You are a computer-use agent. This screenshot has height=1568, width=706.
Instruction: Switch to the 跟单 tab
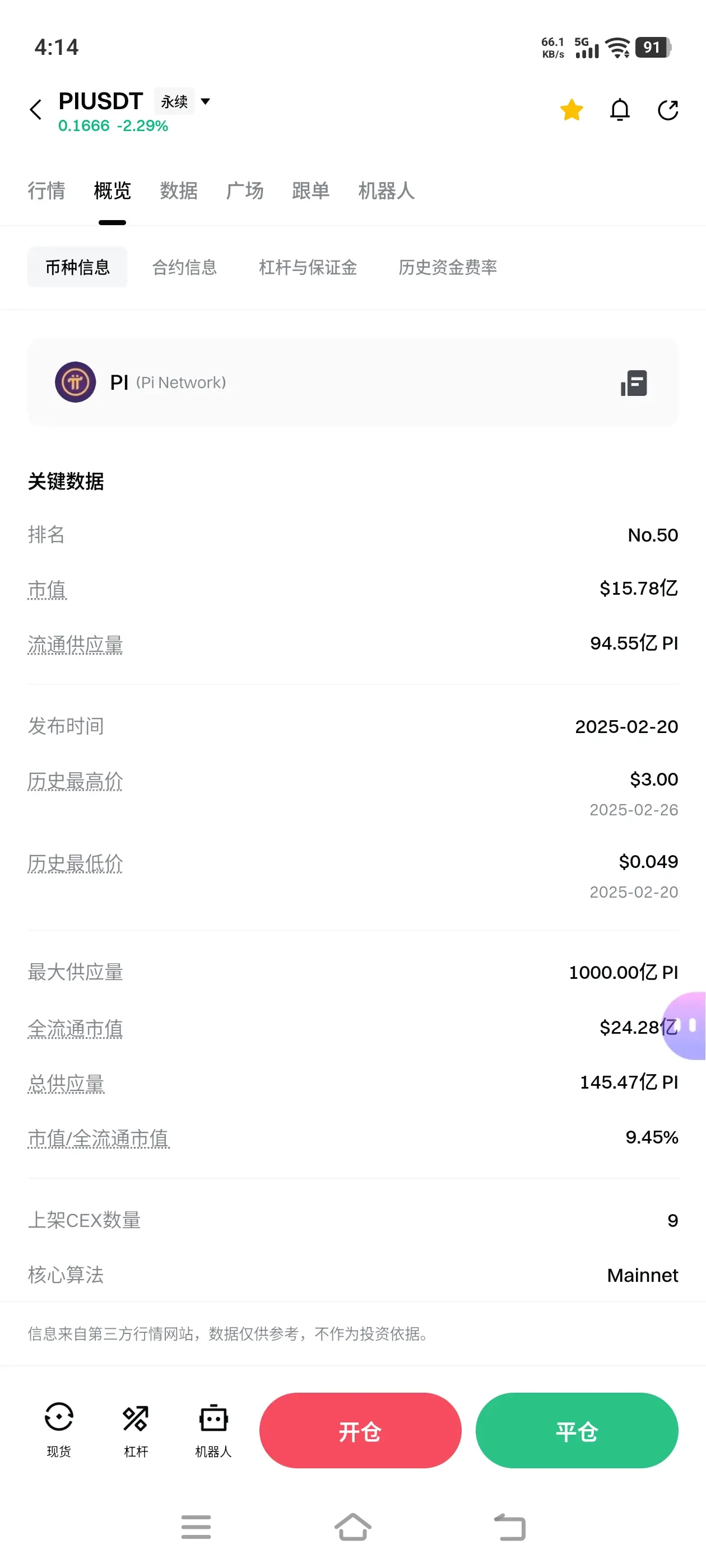(x=310, y=190)
